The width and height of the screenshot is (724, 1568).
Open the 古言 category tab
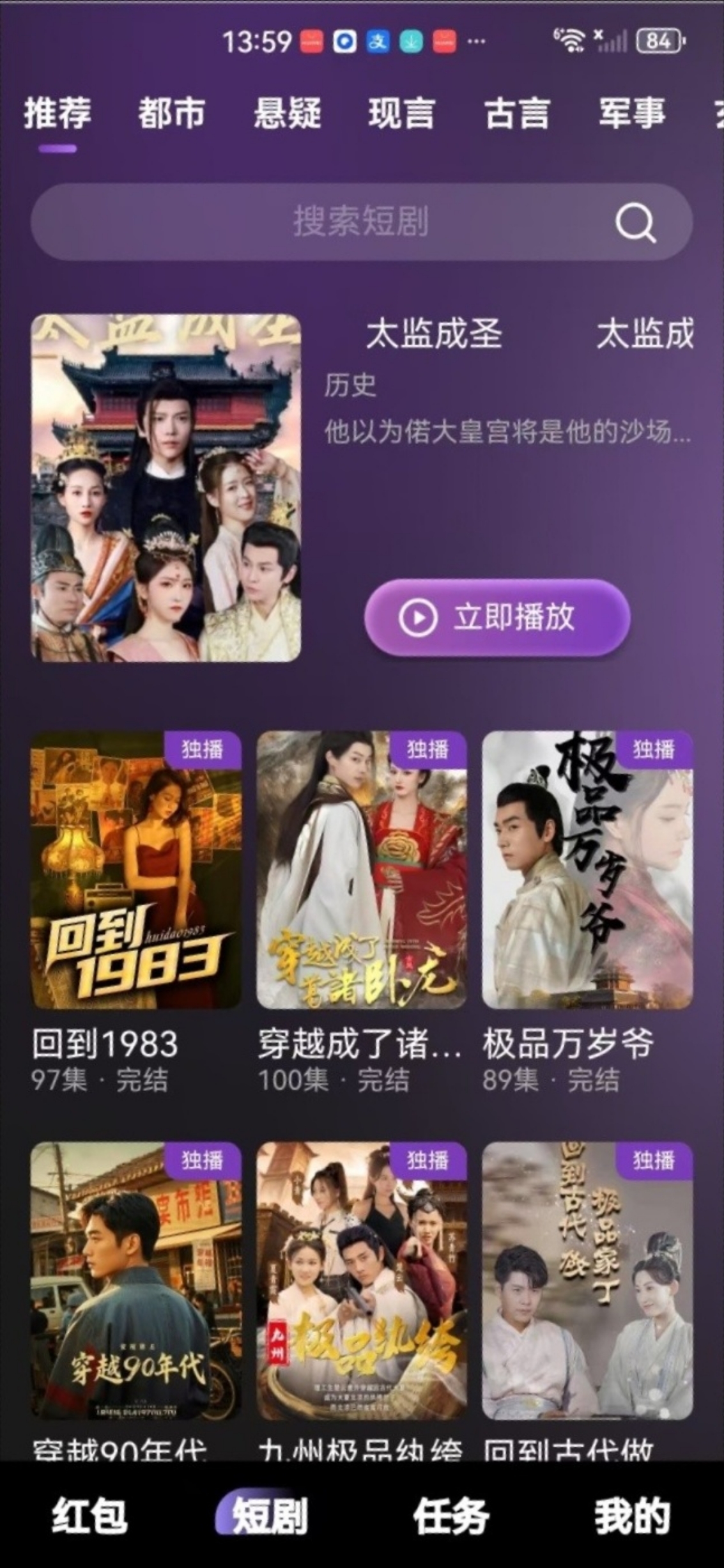coord(517,114)
